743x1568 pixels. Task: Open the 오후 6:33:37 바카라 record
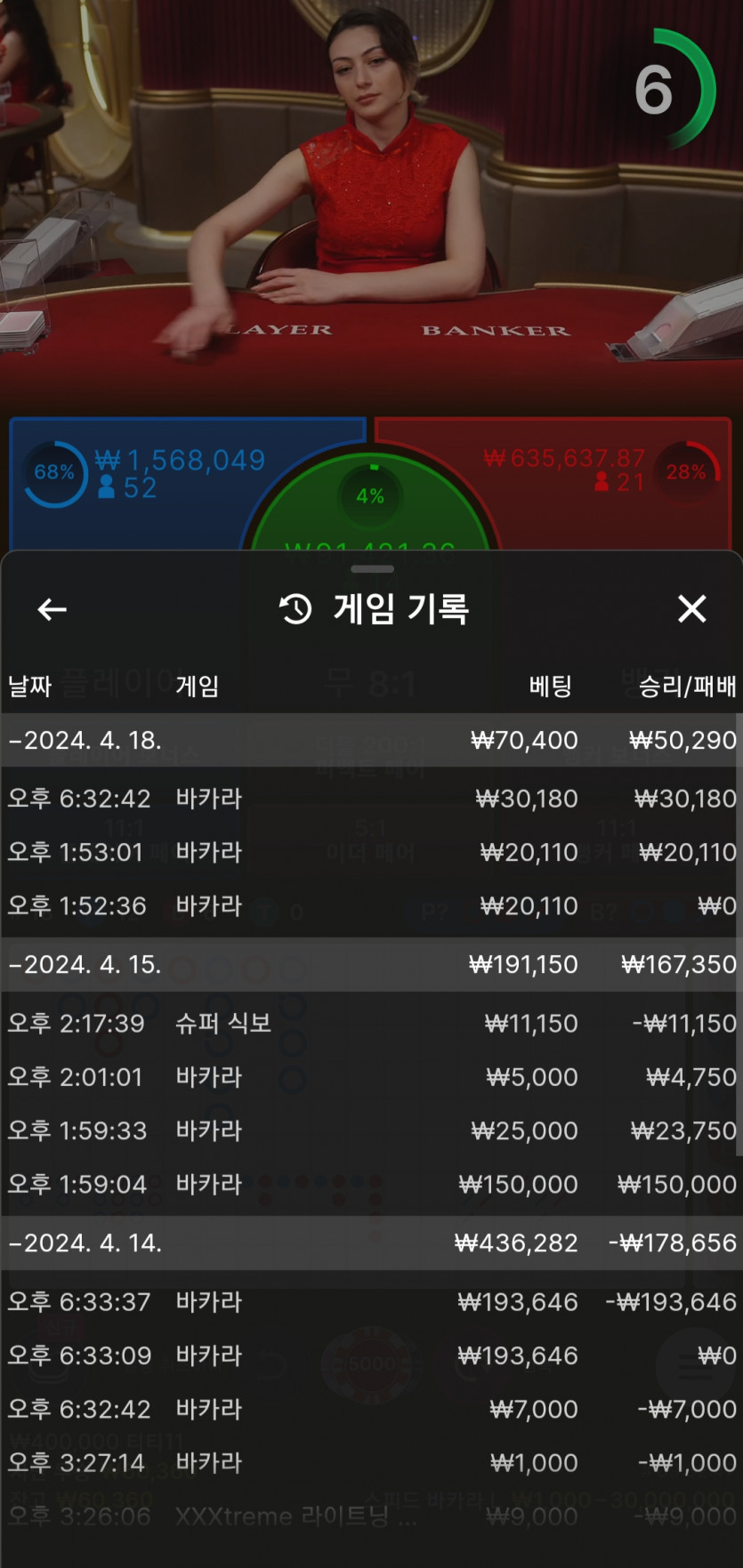coord(371,1302)
